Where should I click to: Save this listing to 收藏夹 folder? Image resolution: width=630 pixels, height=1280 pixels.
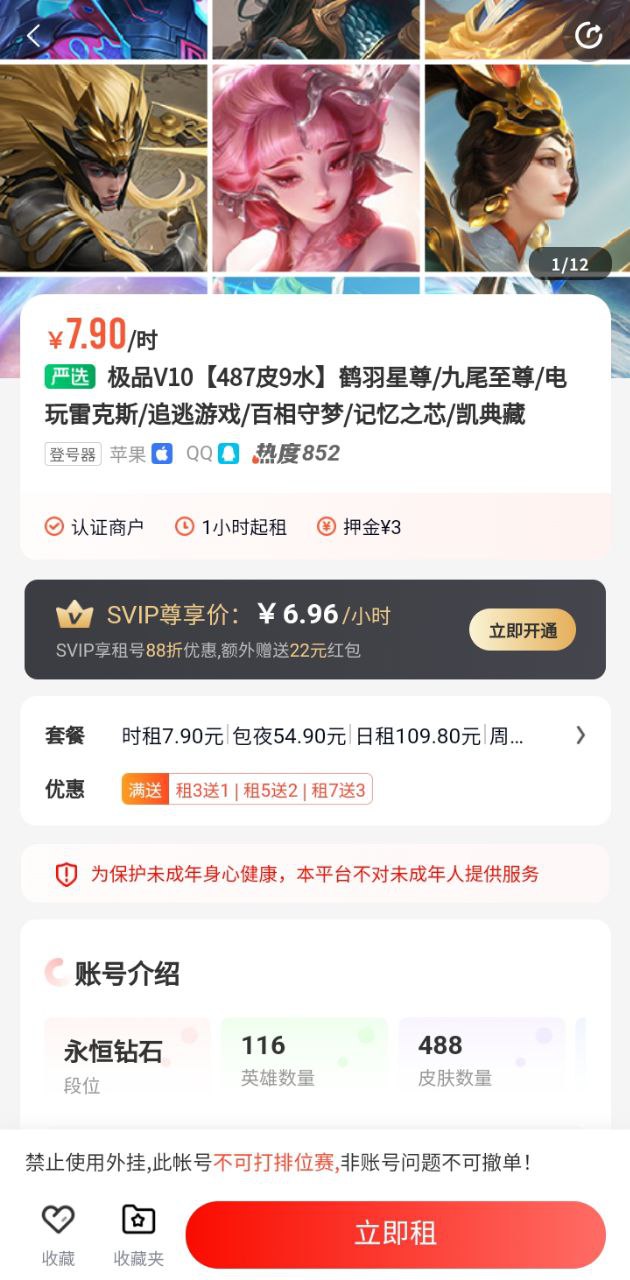click(x=138, y=1234)
